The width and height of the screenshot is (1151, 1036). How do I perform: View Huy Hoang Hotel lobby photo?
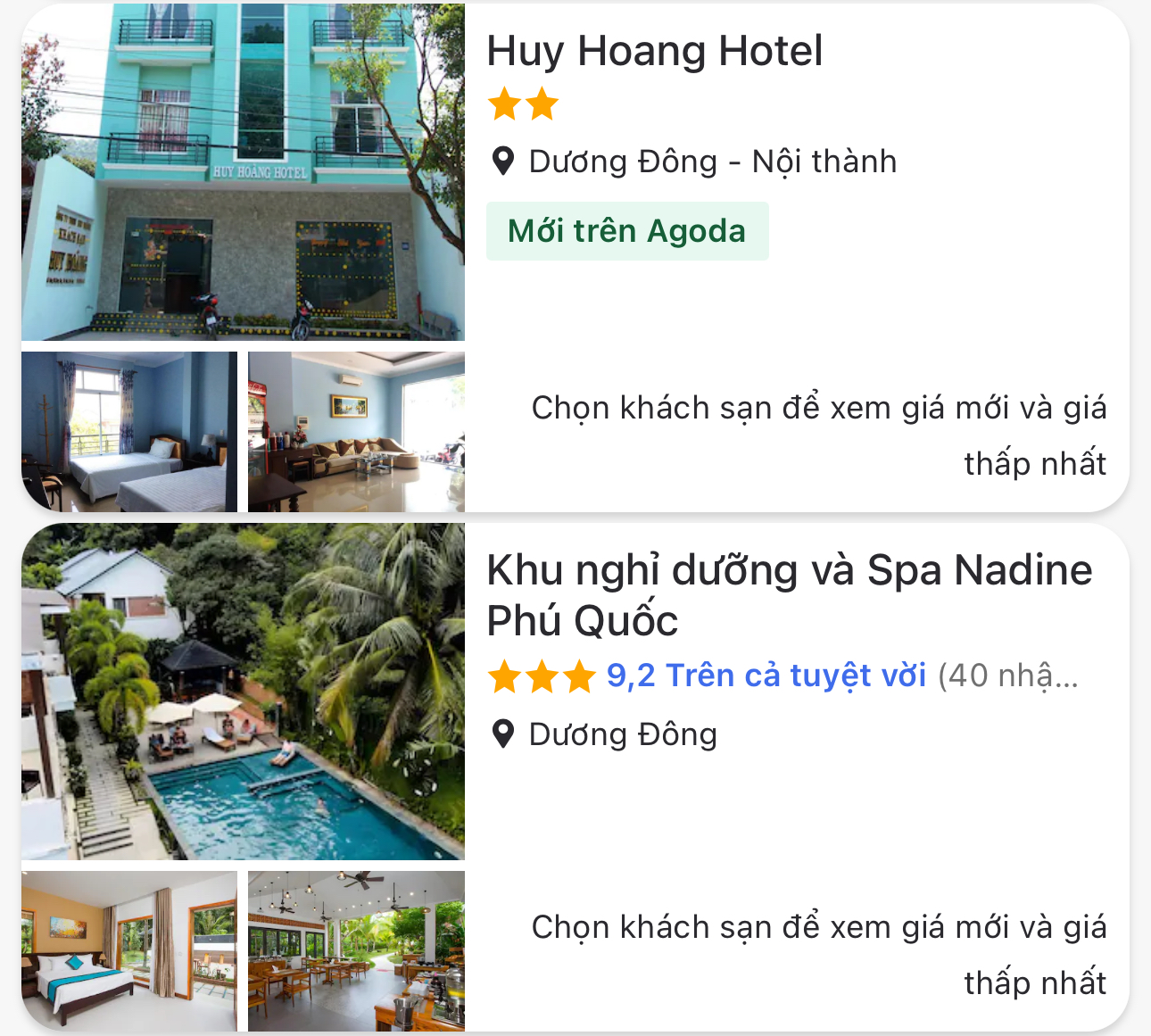click(356, 432)
